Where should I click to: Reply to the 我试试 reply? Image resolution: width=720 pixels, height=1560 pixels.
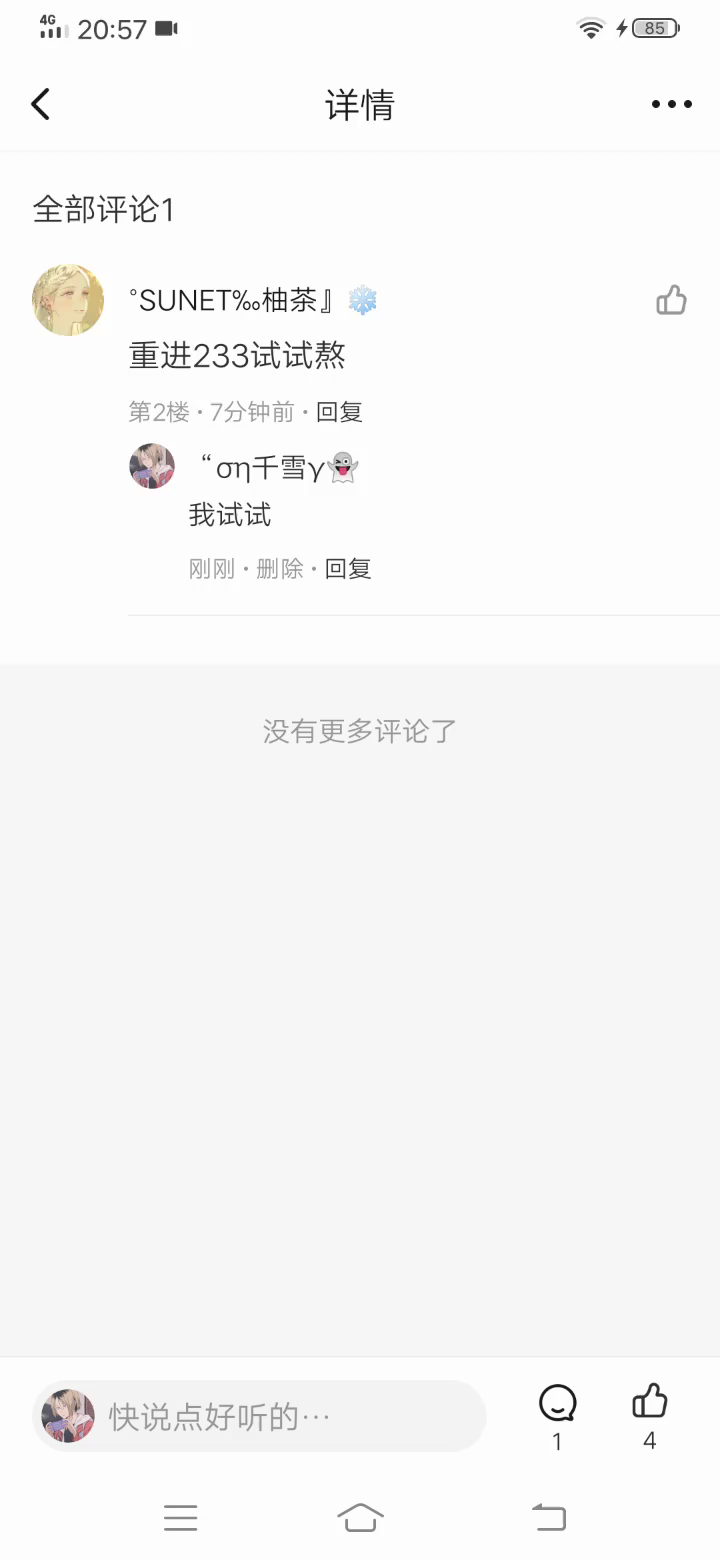click(x=348, y=569)
